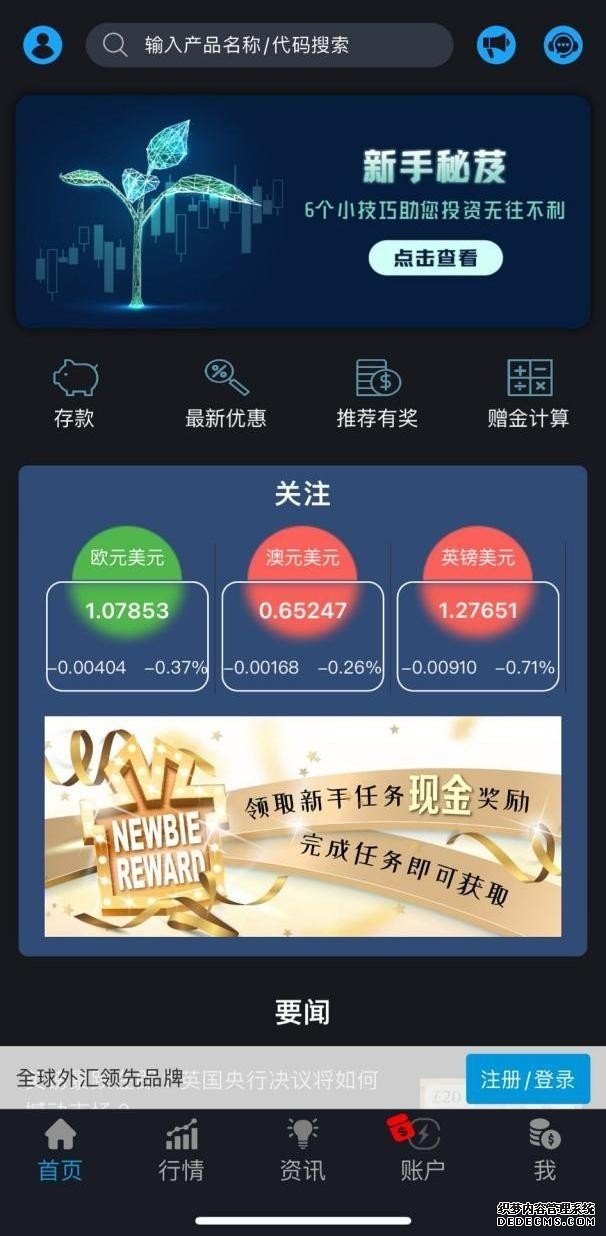Open the profile avatar icon

[42, 45]
